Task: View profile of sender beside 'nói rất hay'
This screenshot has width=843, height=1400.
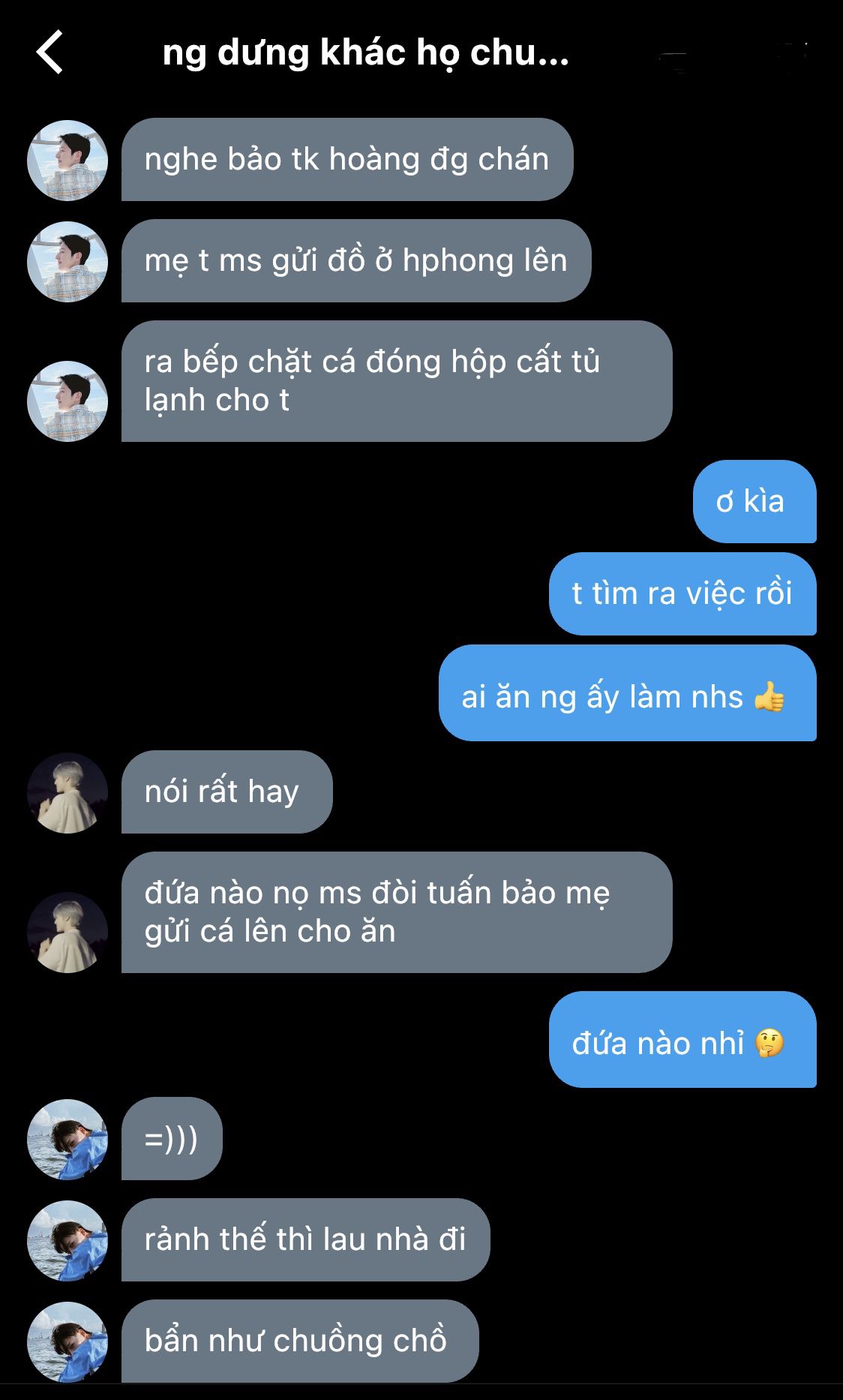Action: (x=67, y=793)
